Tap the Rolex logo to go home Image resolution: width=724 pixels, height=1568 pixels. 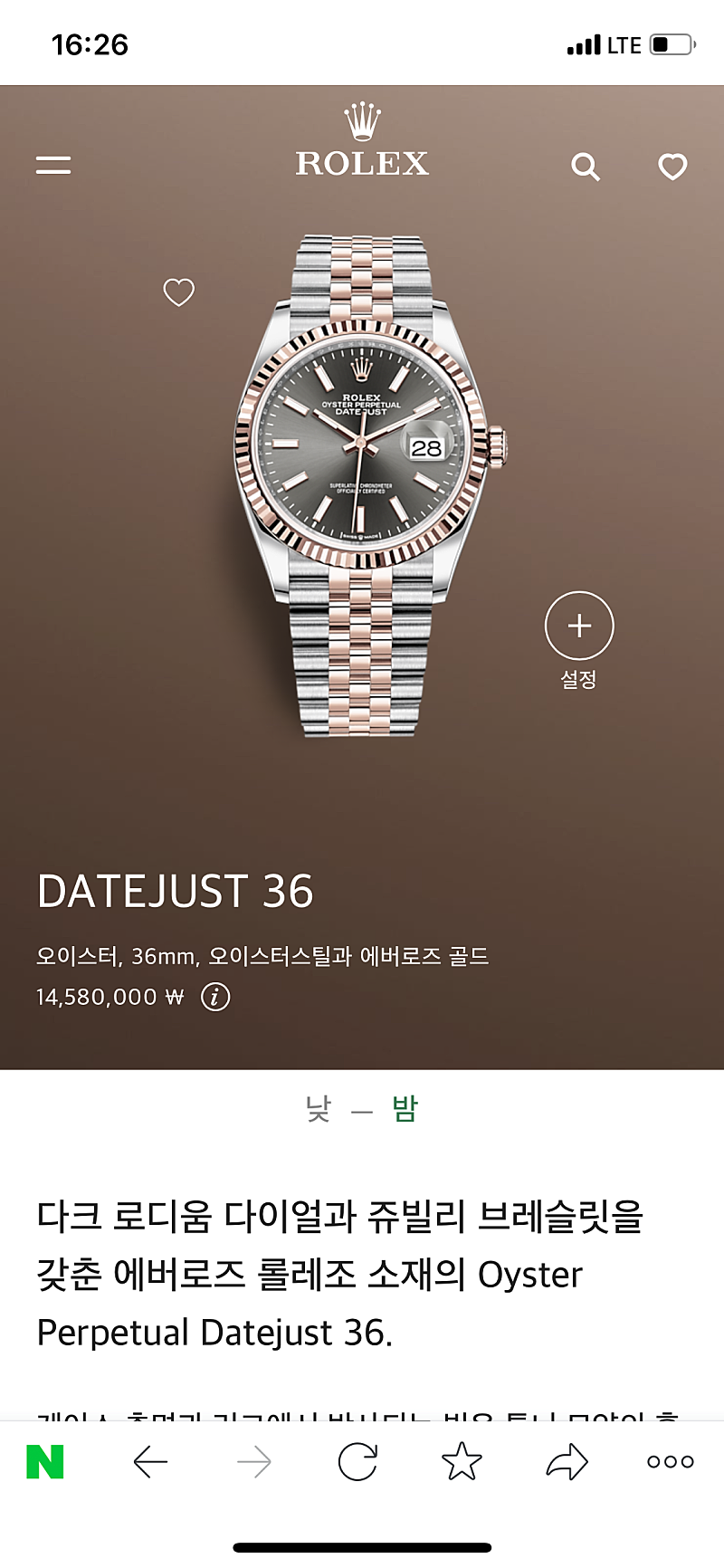click(362, 143)
